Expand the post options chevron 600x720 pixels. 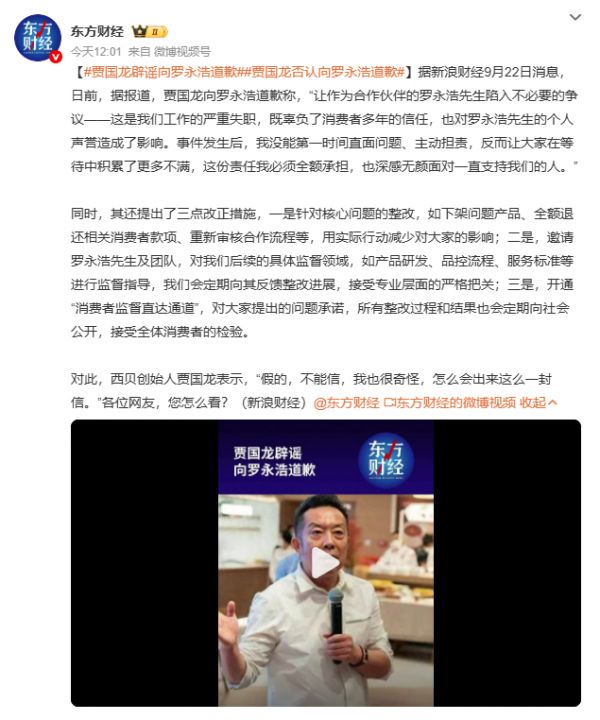573,18
